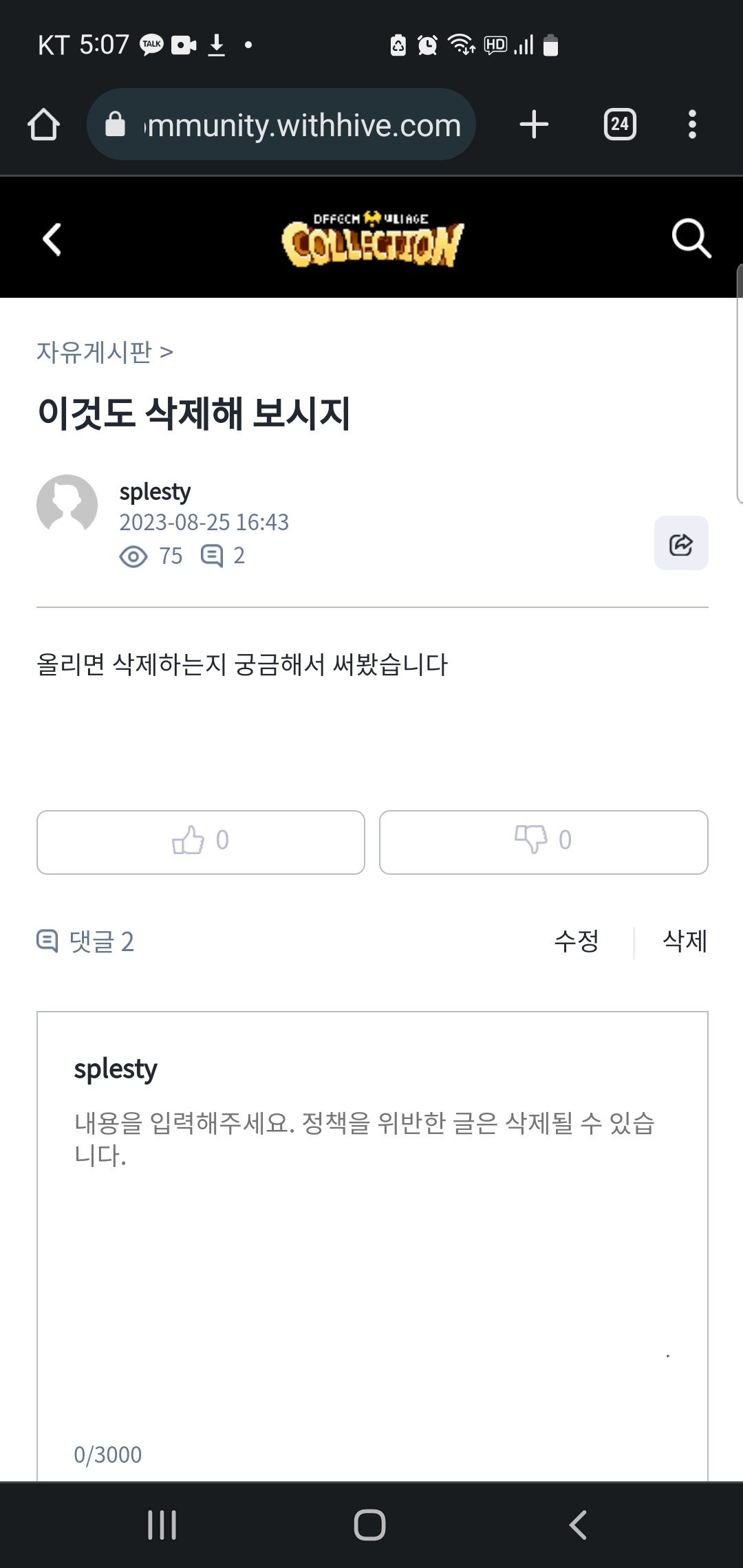Open a new browser tab
The image size is (743, 1568).
pyautogui.click(x=534, y=125)
